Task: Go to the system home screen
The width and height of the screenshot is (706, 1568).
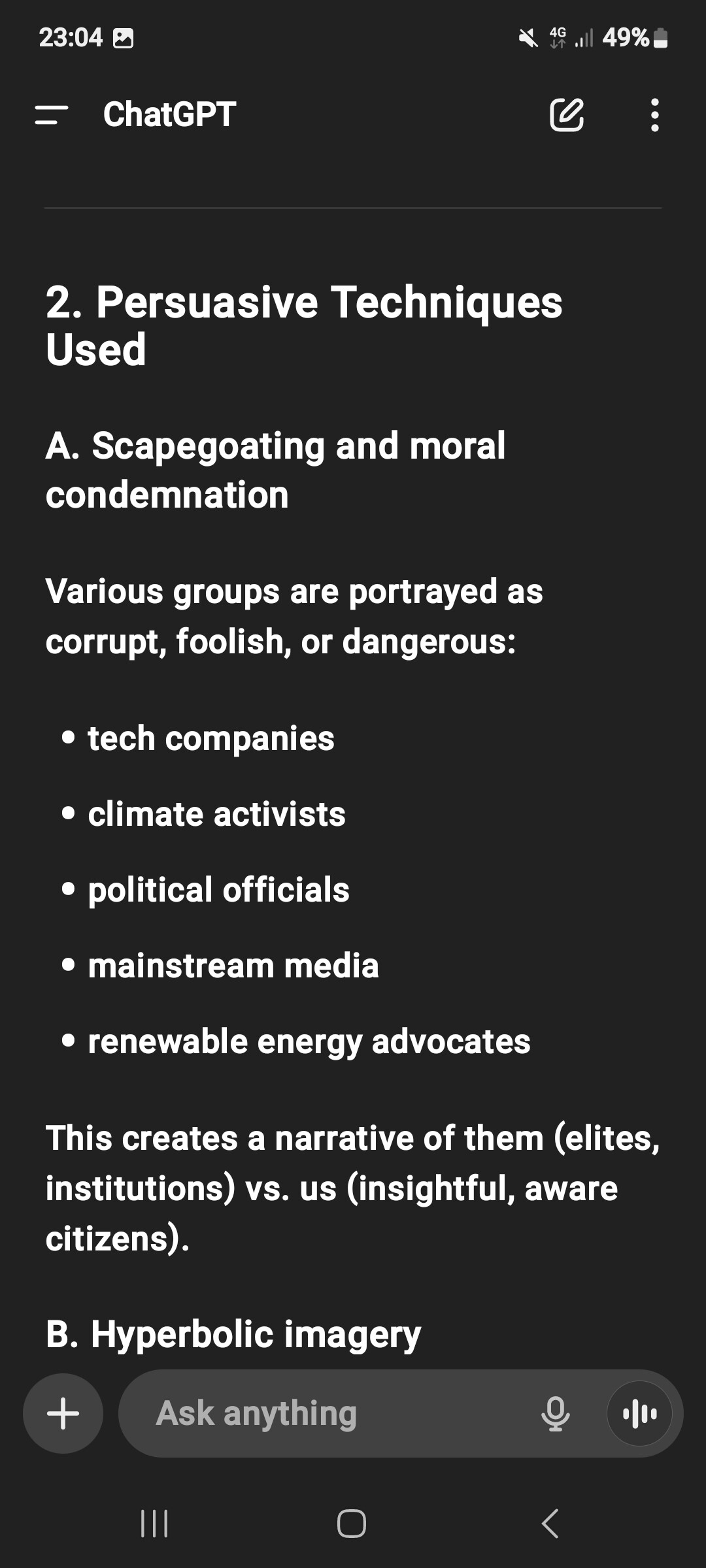Action: click(352, 1524)
